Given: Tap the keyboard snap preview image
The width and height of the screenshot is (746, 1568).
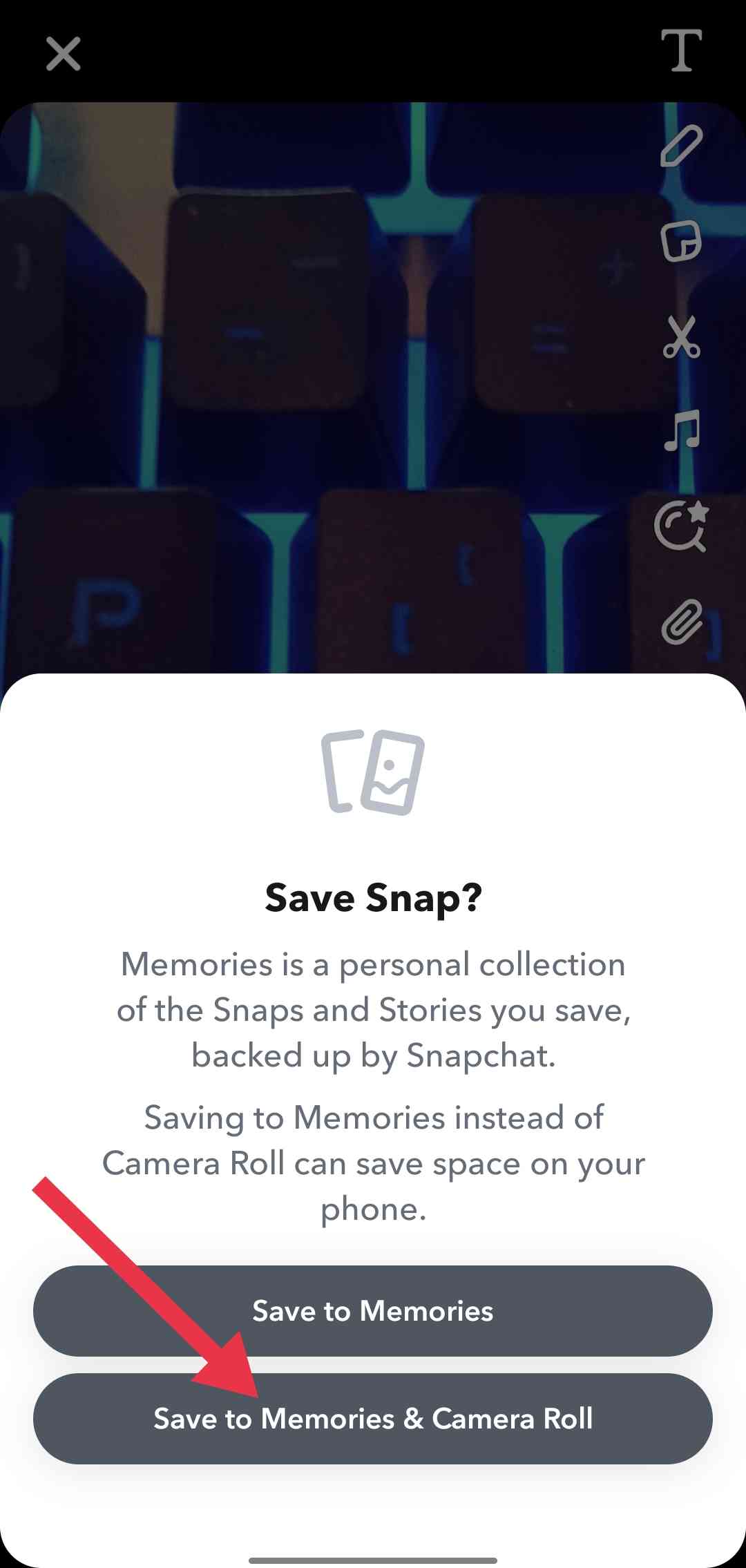Looking at the screenshot, I should click(311, 380).
